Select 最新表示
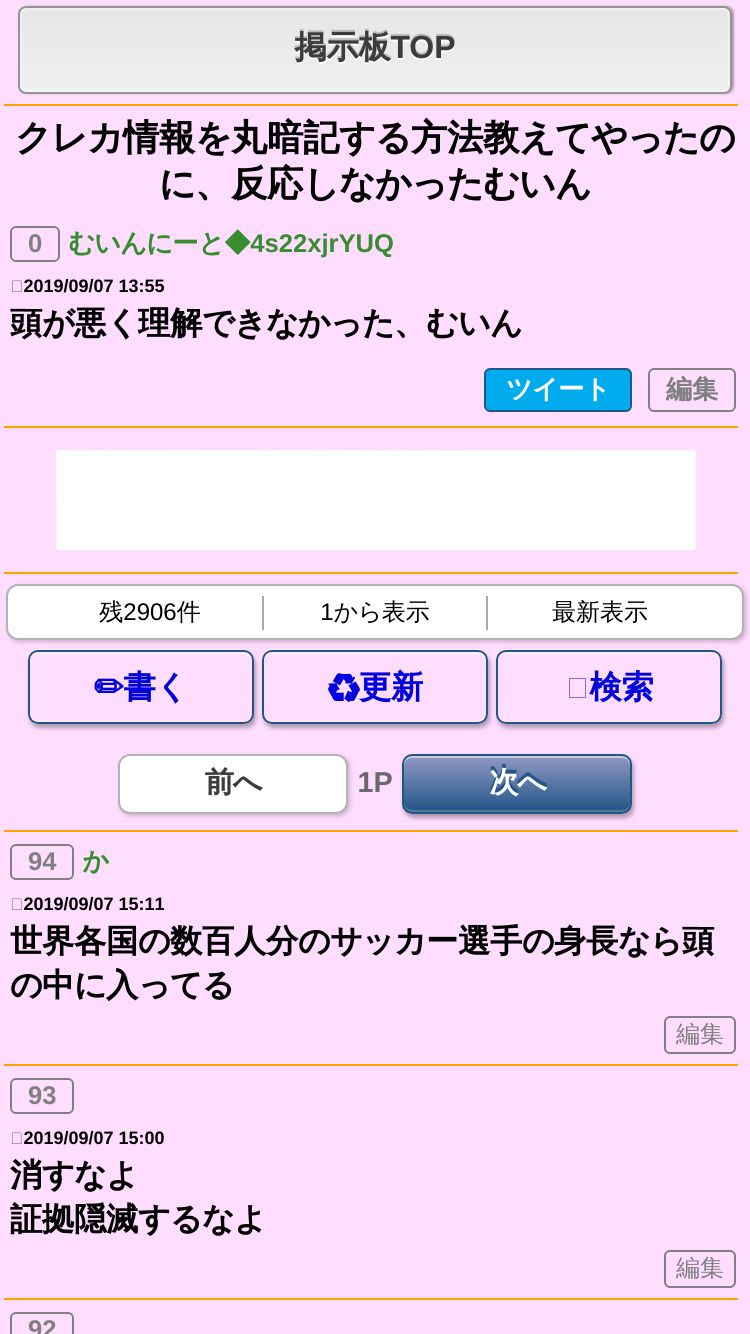The image size is (750, 1334). (600, 612)
